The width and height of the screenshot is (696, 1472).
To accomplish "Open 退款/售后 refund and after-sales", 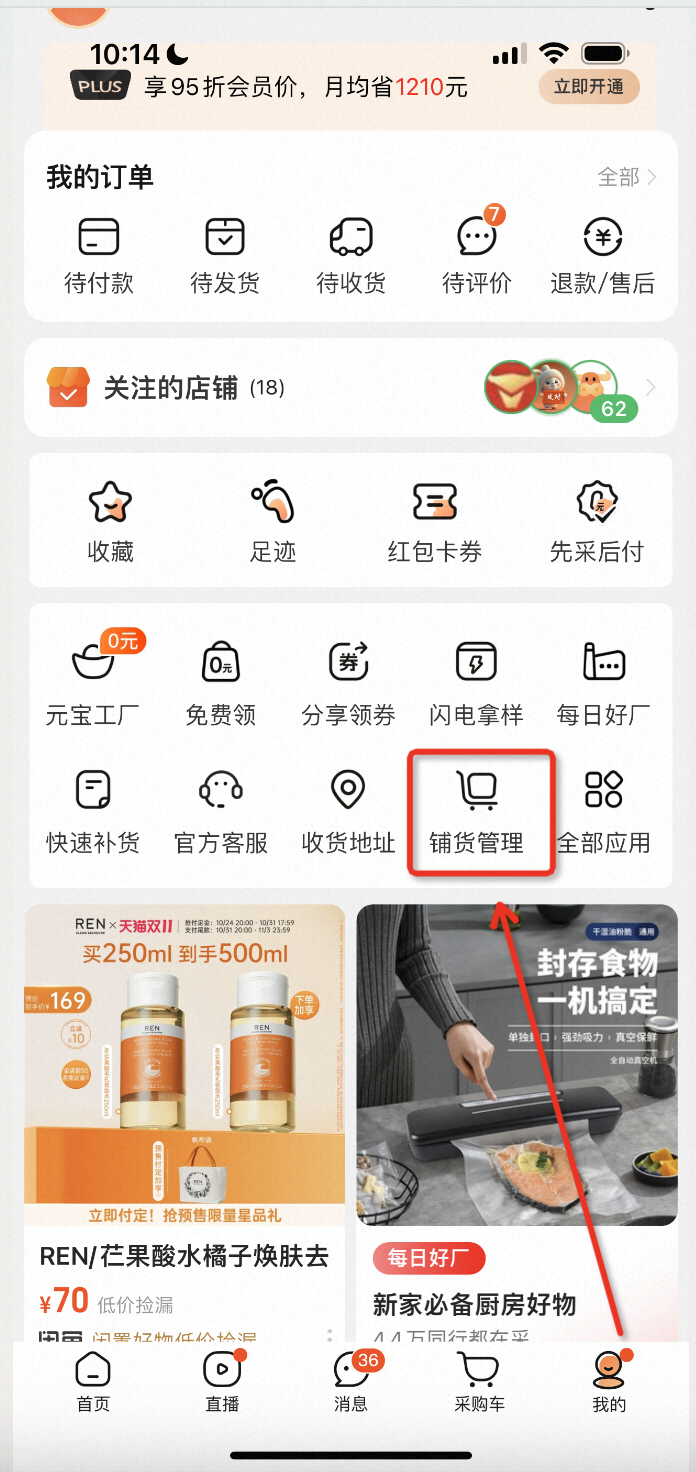I will [603, 256].
